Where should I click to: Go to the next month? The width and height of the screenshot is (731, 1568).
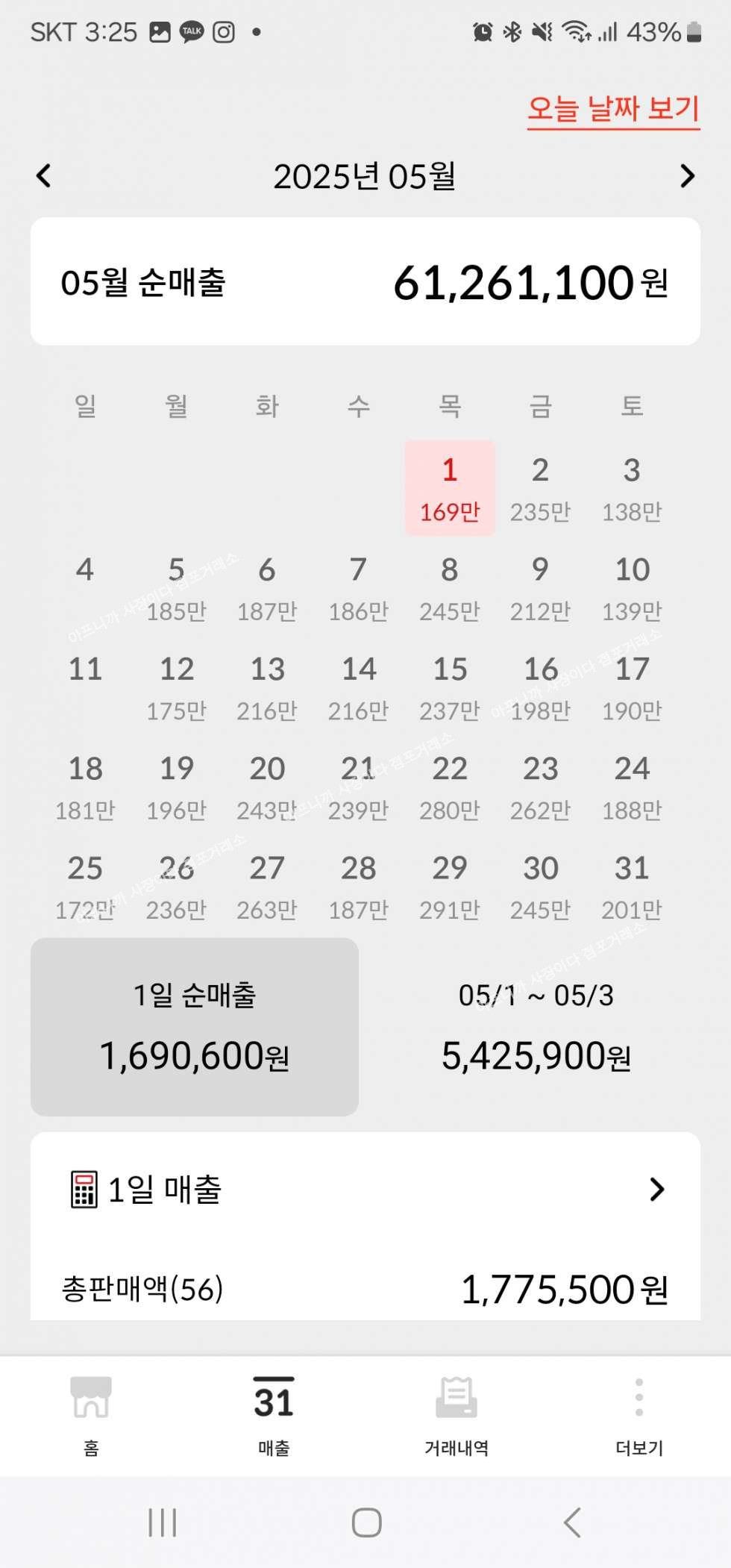point(687,176)
